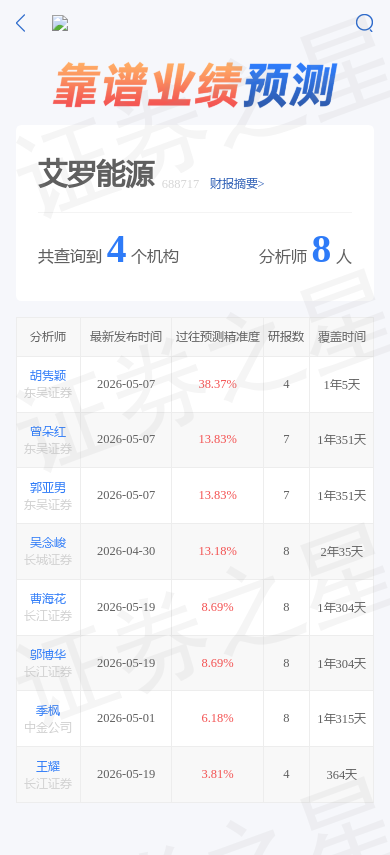Go back using the top-left arrow
The width and height of the screenshot is (390, 855).
[x=21, y=23]
